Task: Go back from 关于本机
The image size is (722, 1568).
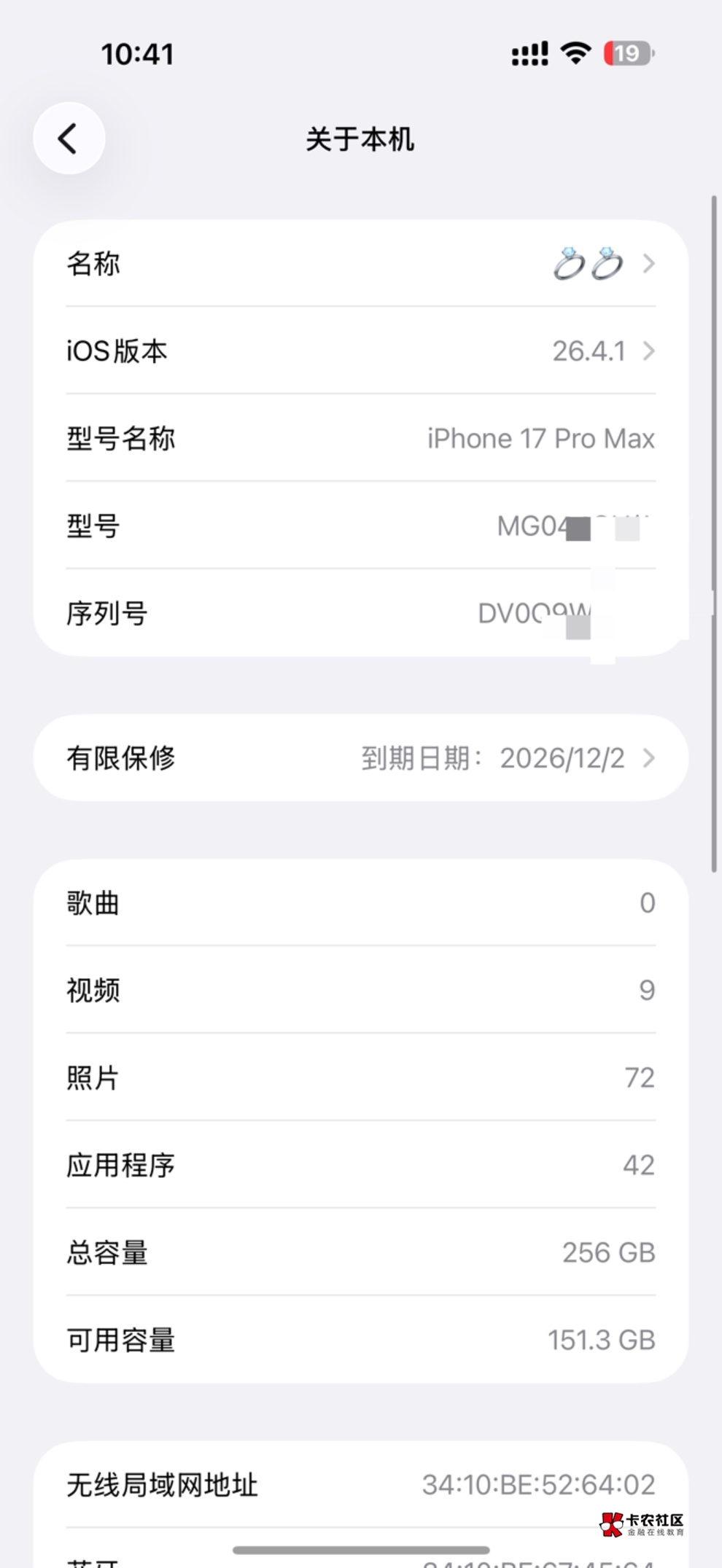Action: tap(69, 139)
